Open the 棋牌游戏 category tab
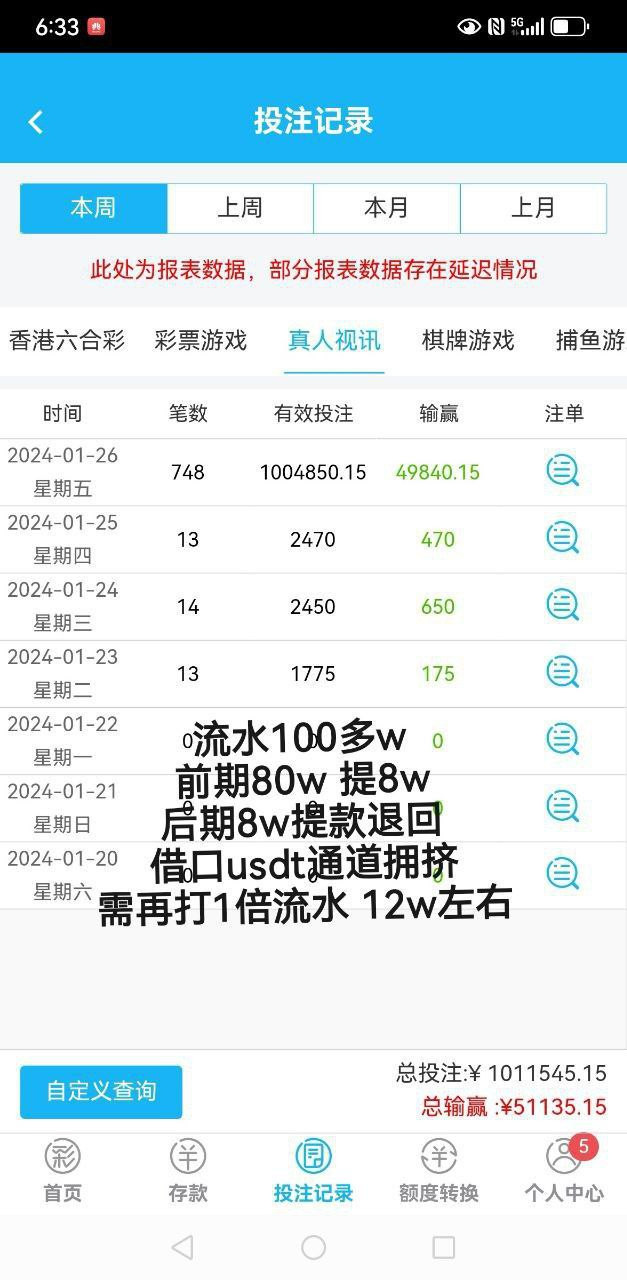The width and height of the screenshot is (627, 1280). [468, 340]
